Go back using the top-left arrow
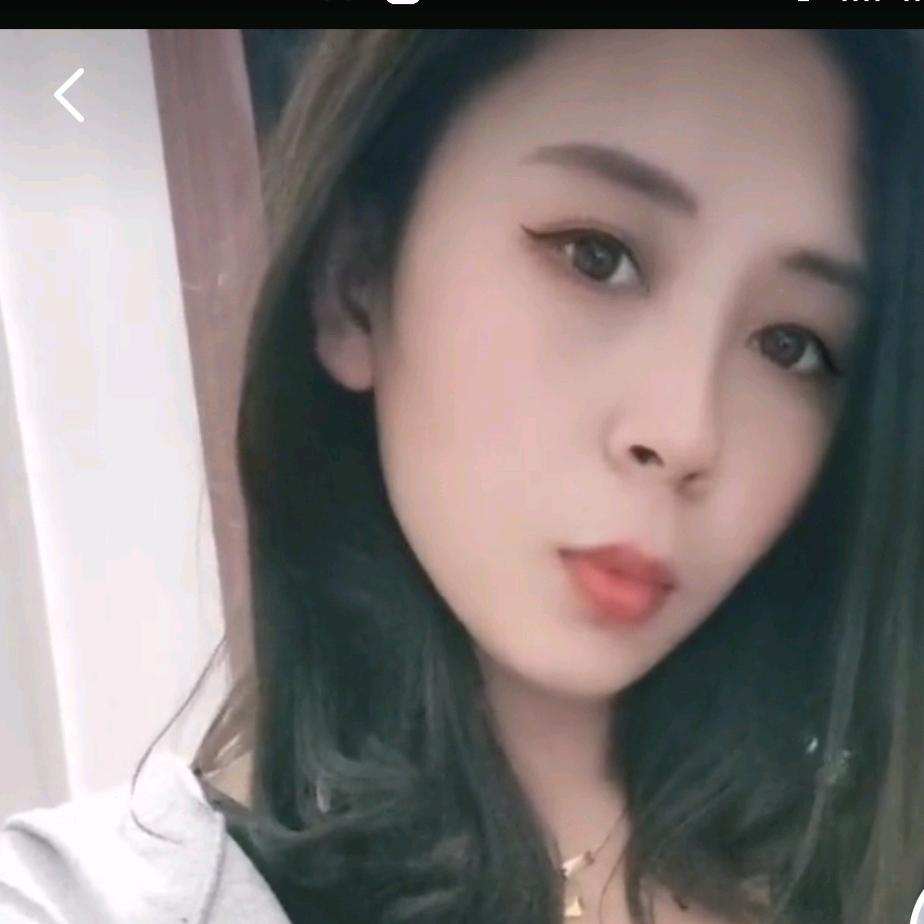Image resolution: width=924 pixels, height=924 pixels. pyautogui.click(x=69, y=95)
